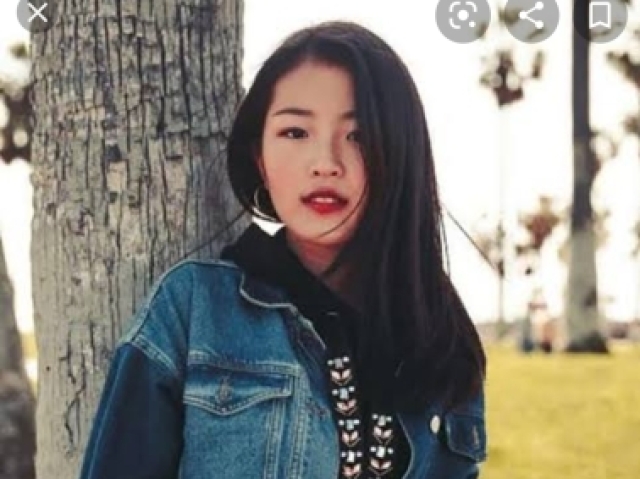The width and height of the screenshot is (640, 479).
Task: Close the image viewer
Action: [37, 14]
